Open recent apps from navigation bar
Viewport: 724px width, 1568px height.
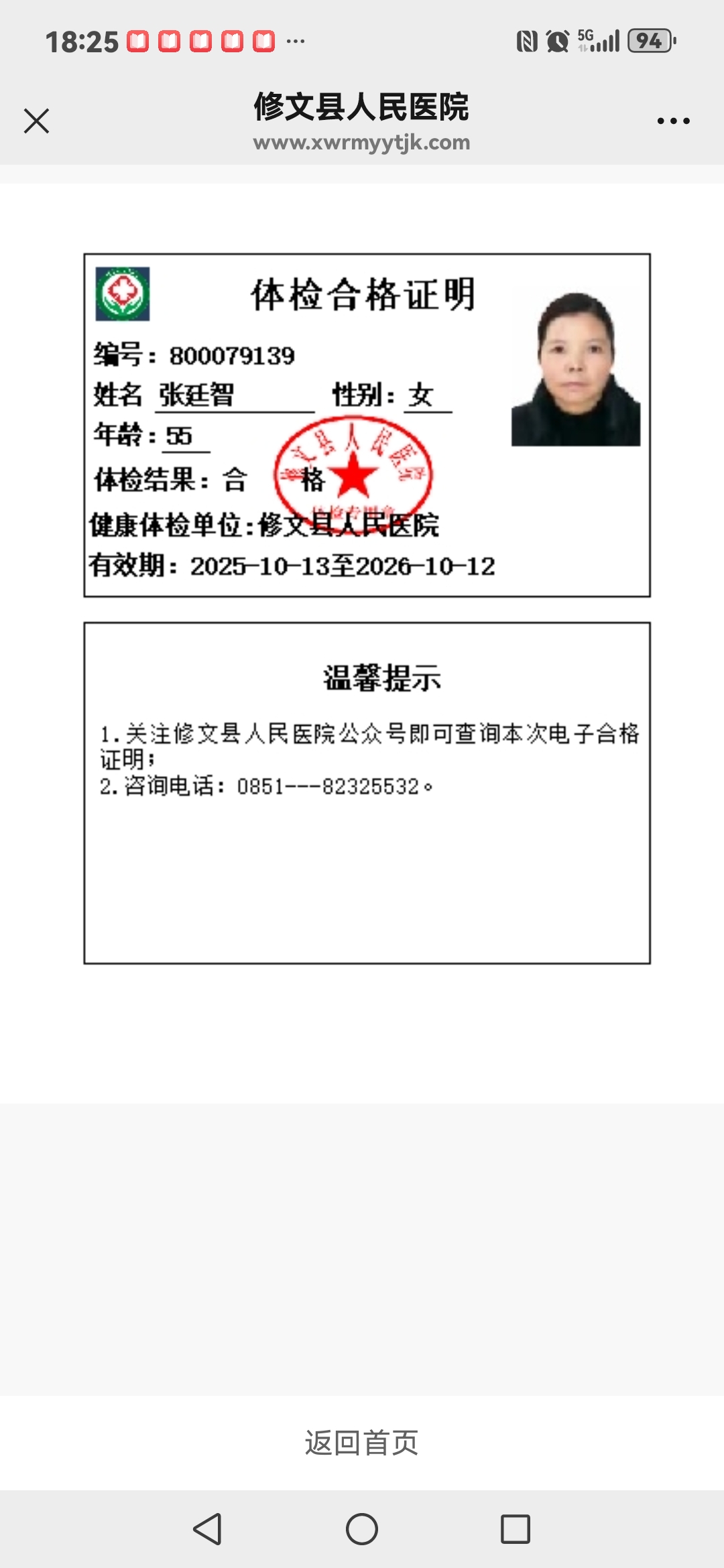[515, 1529]
